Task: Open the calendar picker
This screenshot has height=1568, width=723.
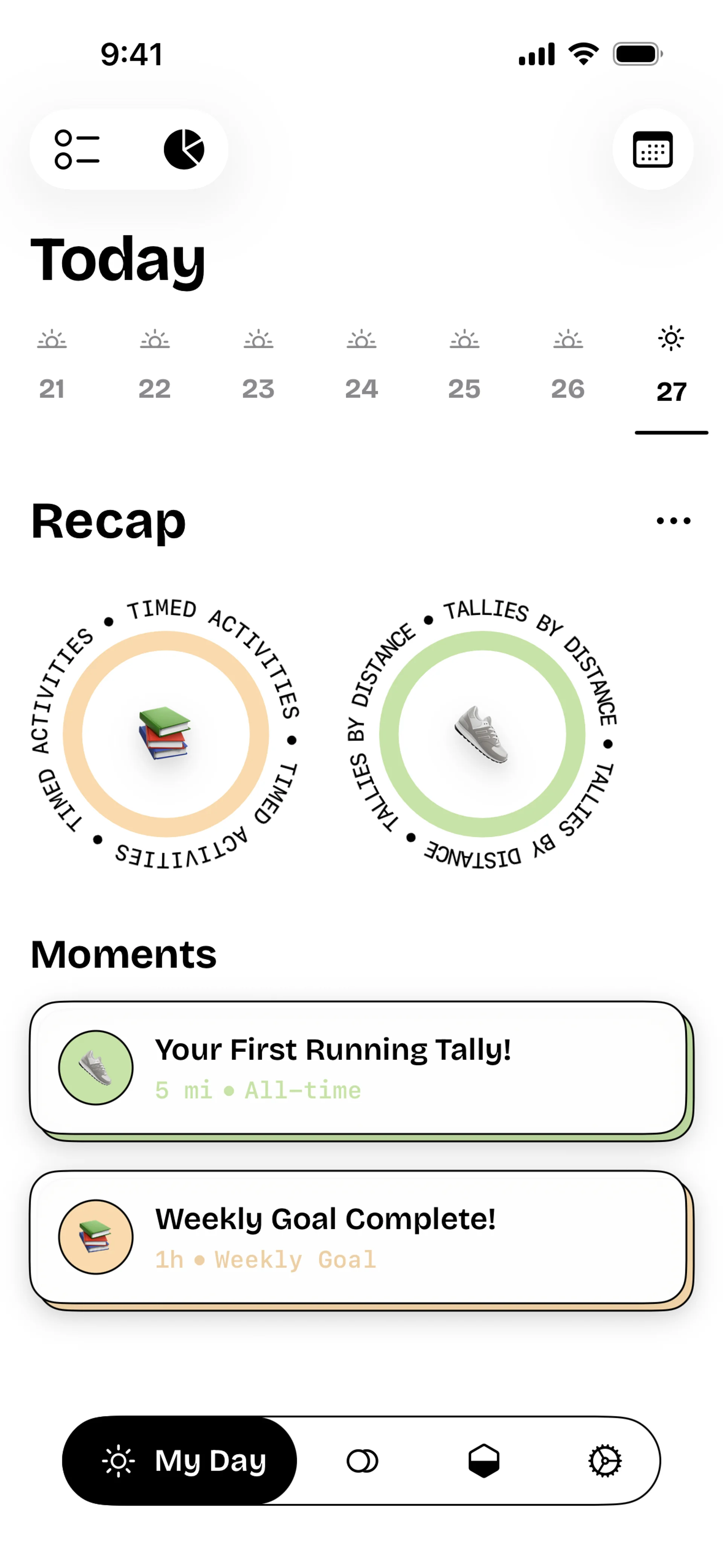Action: pyautogui.click(x=653, y=149)
